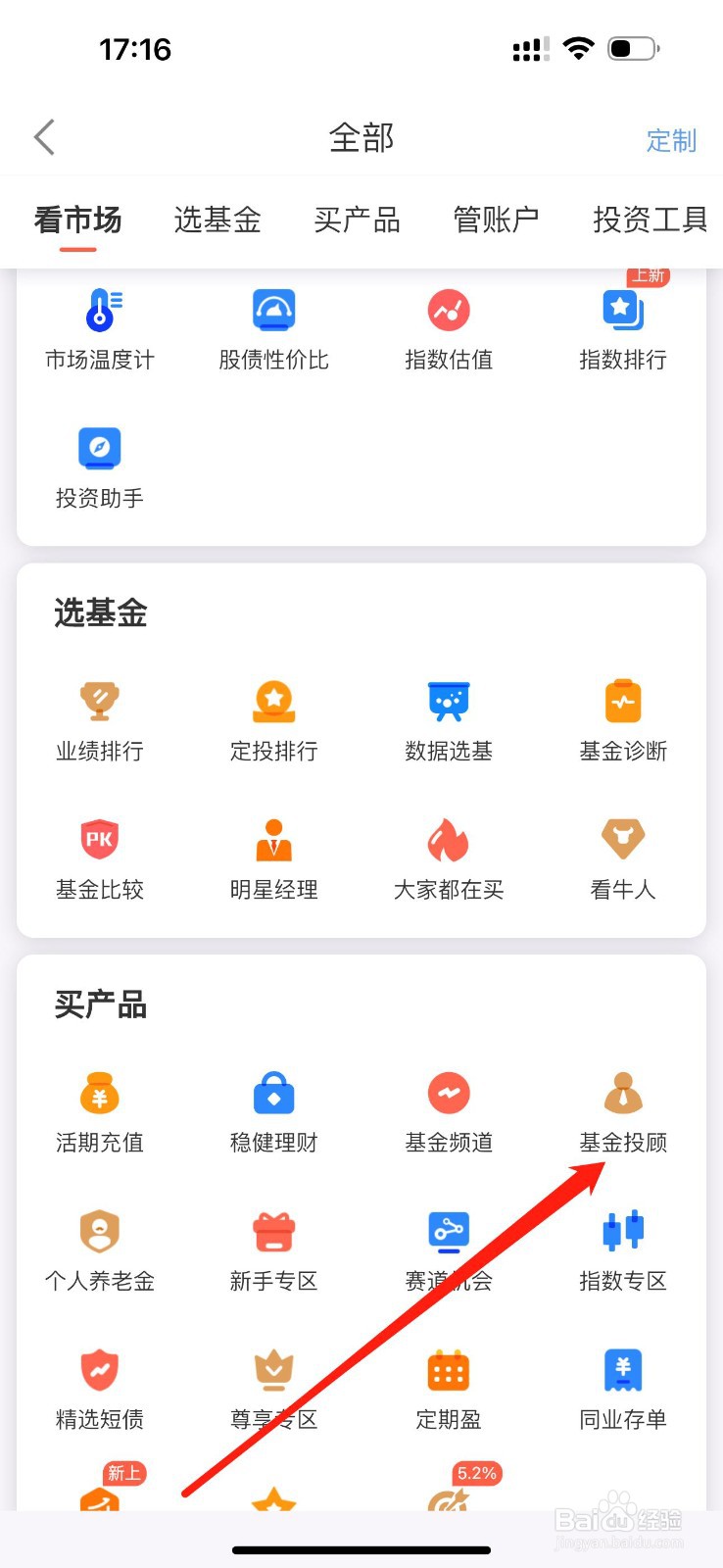Screen dimensions: 723x1568
Task: Switch to the 选基金 tab
Action: click(x=217, y=220)
